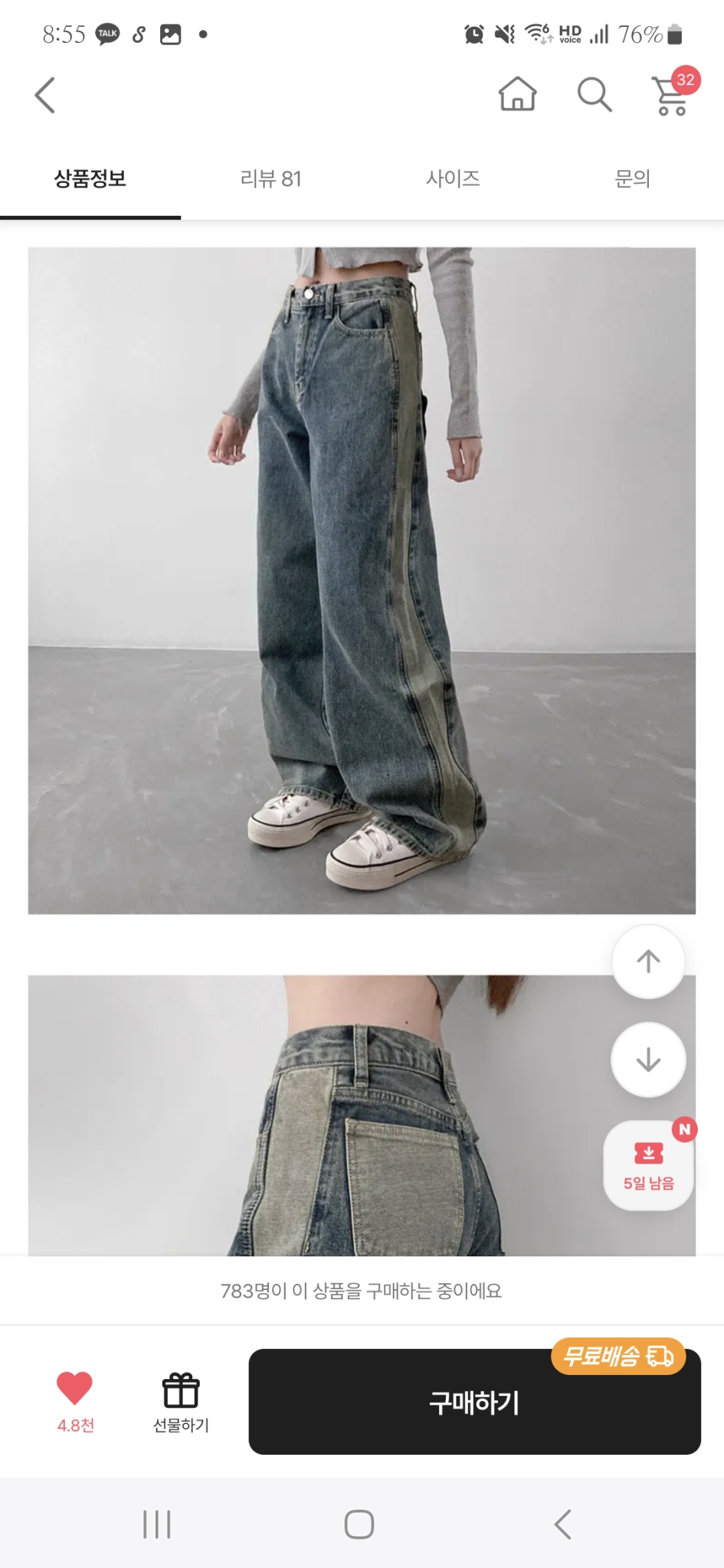
Task: Tap the 구매하기 purchase button
Action: click(x=474, y=1402)
